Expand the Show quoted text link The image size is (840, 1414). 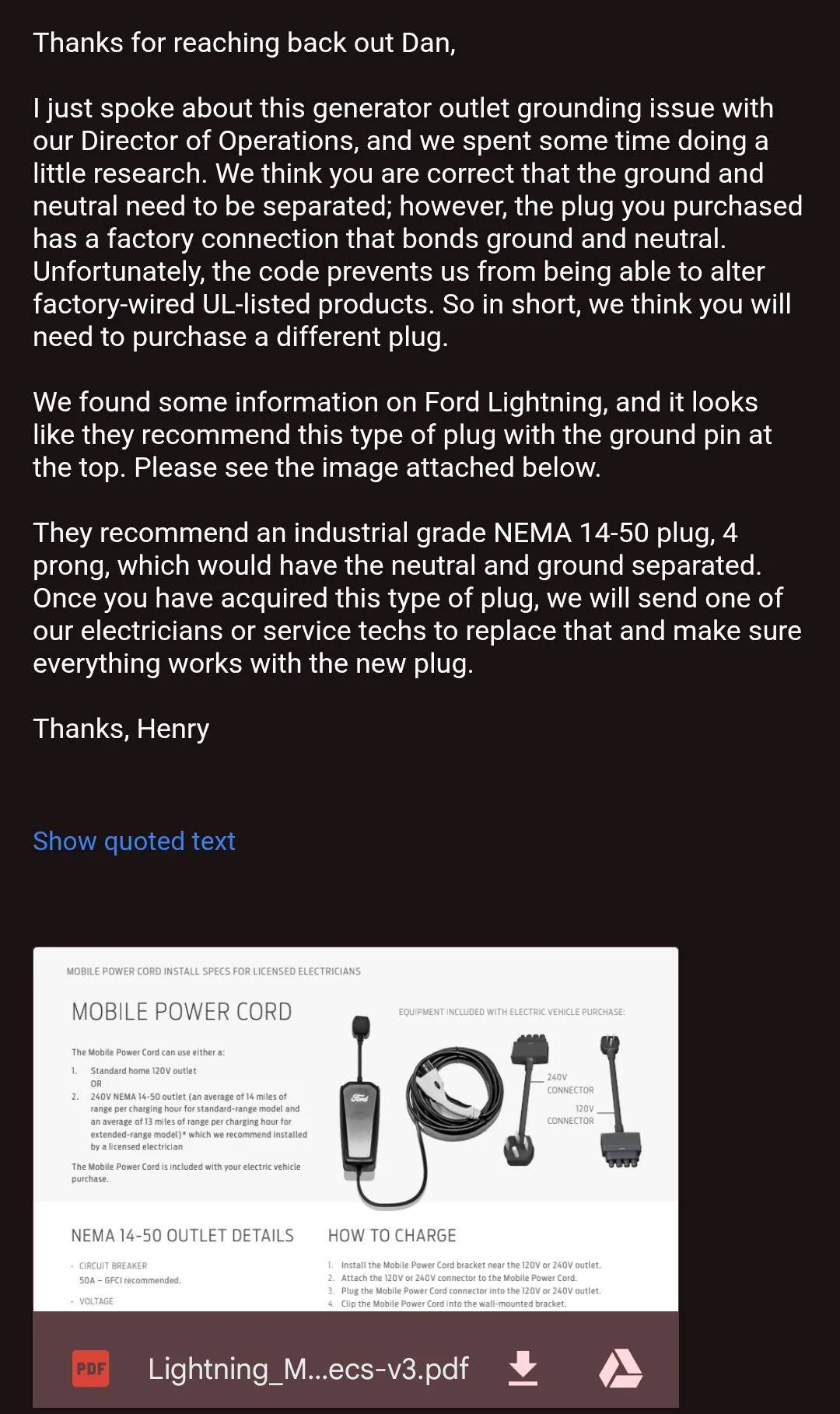tap(134, 841)
